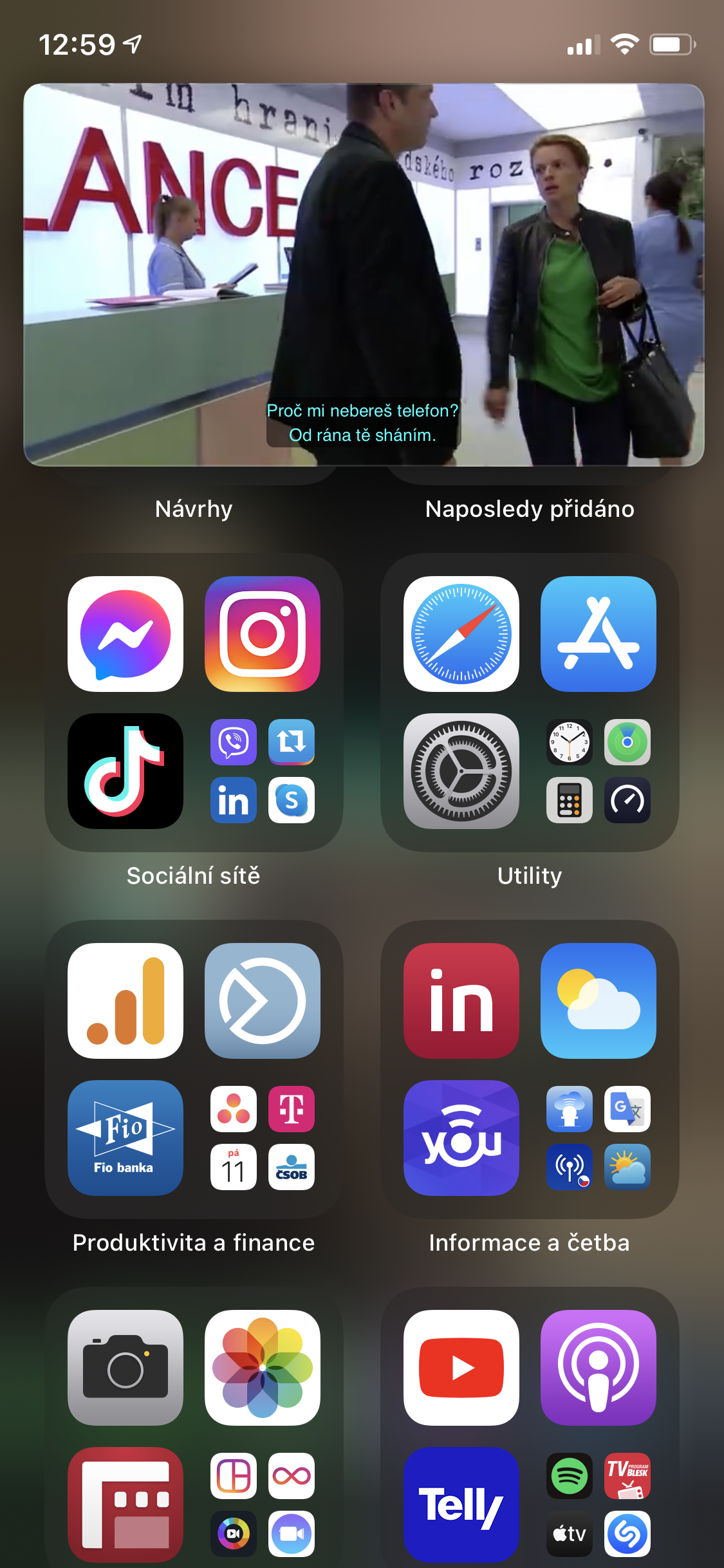Open the Camera app

click(125, 1368)
